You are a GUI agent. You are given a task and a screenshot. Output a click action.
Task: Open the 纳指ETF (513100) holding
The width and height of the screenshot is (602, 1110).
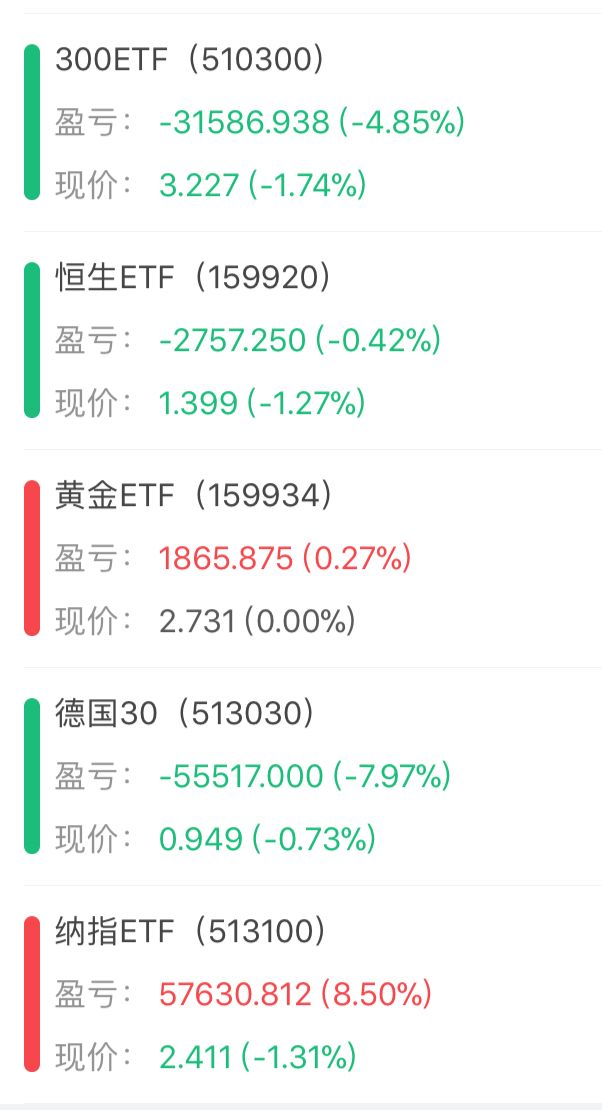301,995
